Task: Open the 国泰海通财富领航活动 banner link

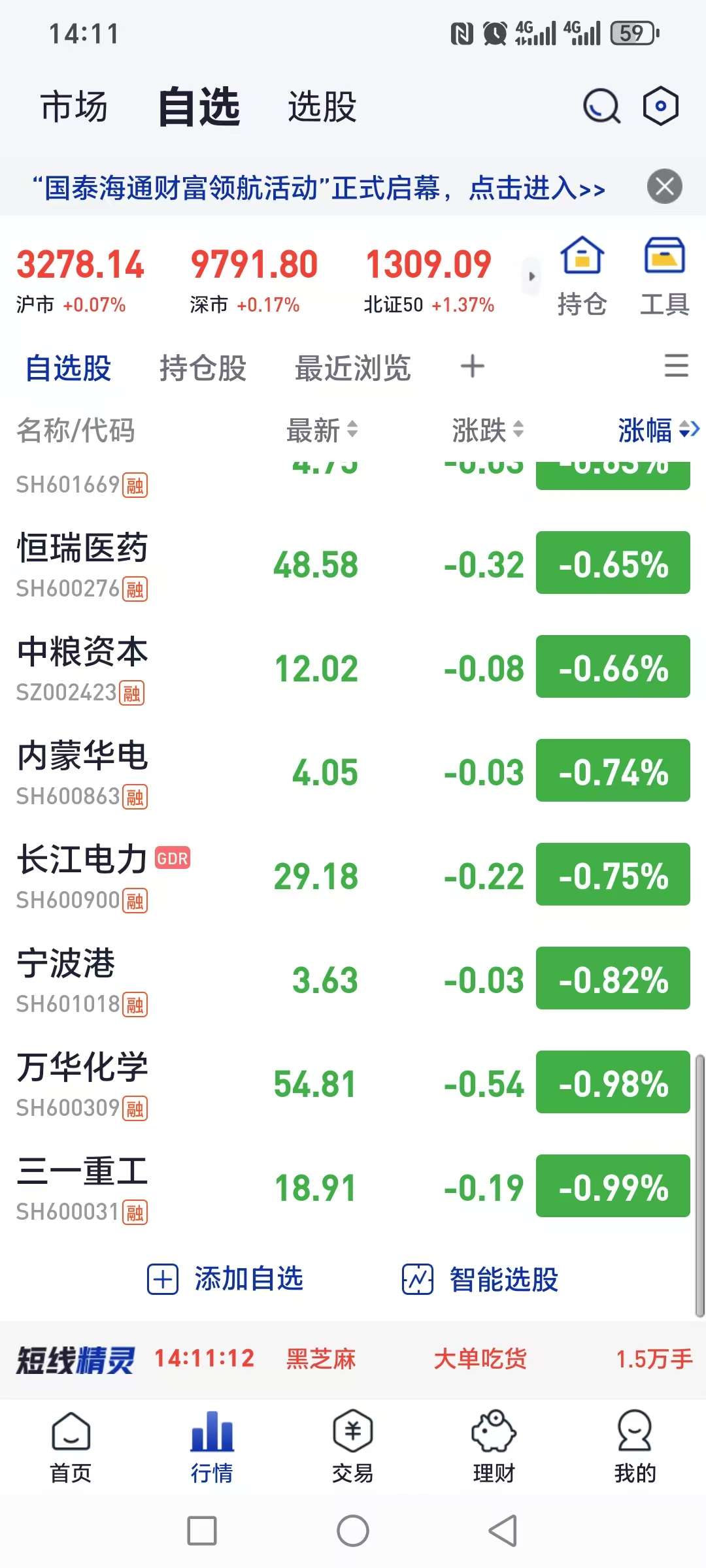Action: [x=319, y=188]
